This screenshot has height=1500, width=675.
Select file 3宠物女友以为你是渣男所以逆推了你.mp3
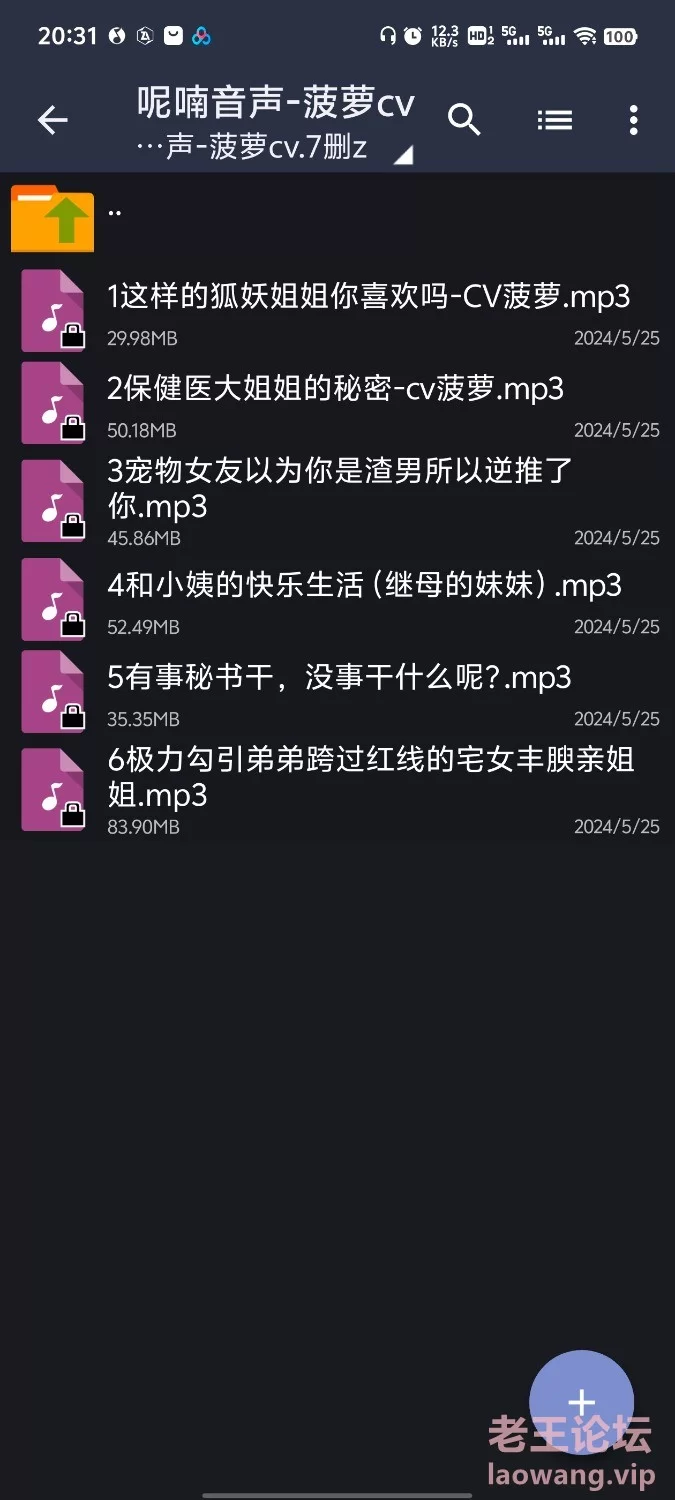337,500
